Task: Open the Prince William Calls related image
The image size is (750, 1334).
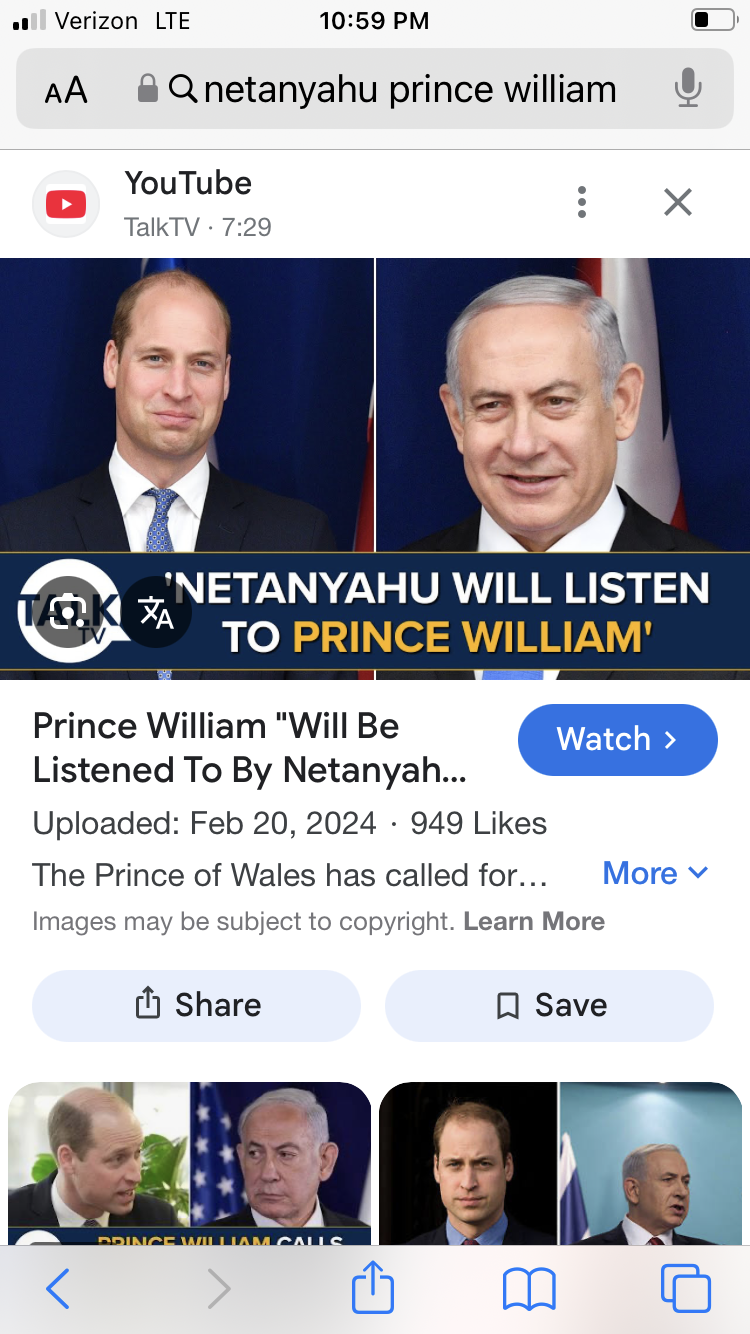Action: click(x=190, y=1164)
